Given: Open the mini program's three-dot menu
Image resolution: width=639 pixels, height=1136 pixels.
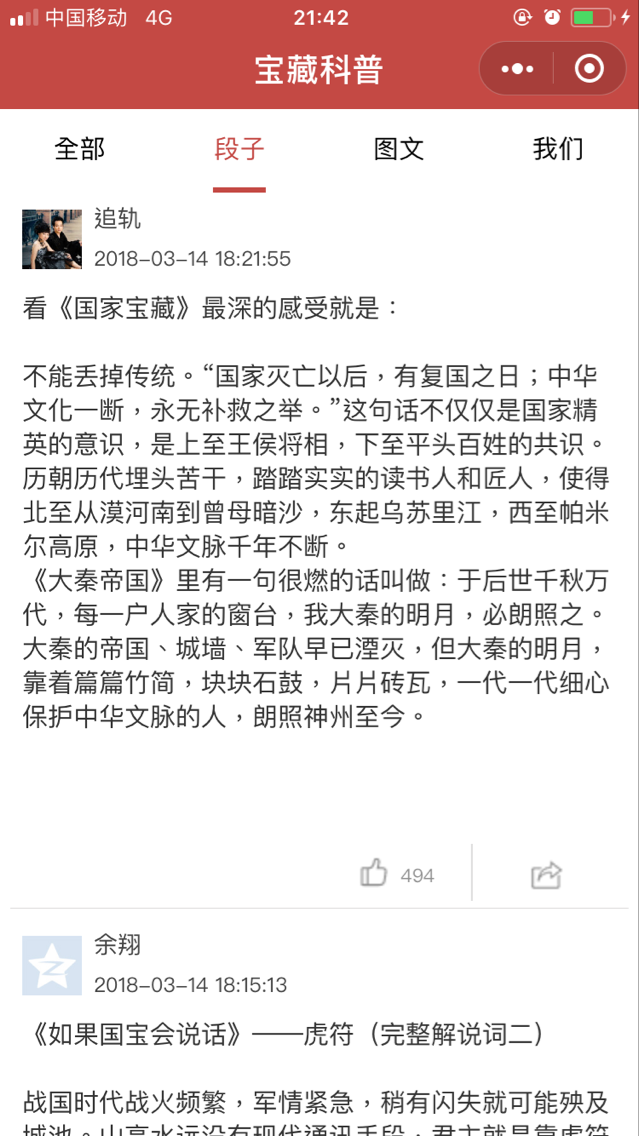Looking at the screenshot, I should point(517,70).
